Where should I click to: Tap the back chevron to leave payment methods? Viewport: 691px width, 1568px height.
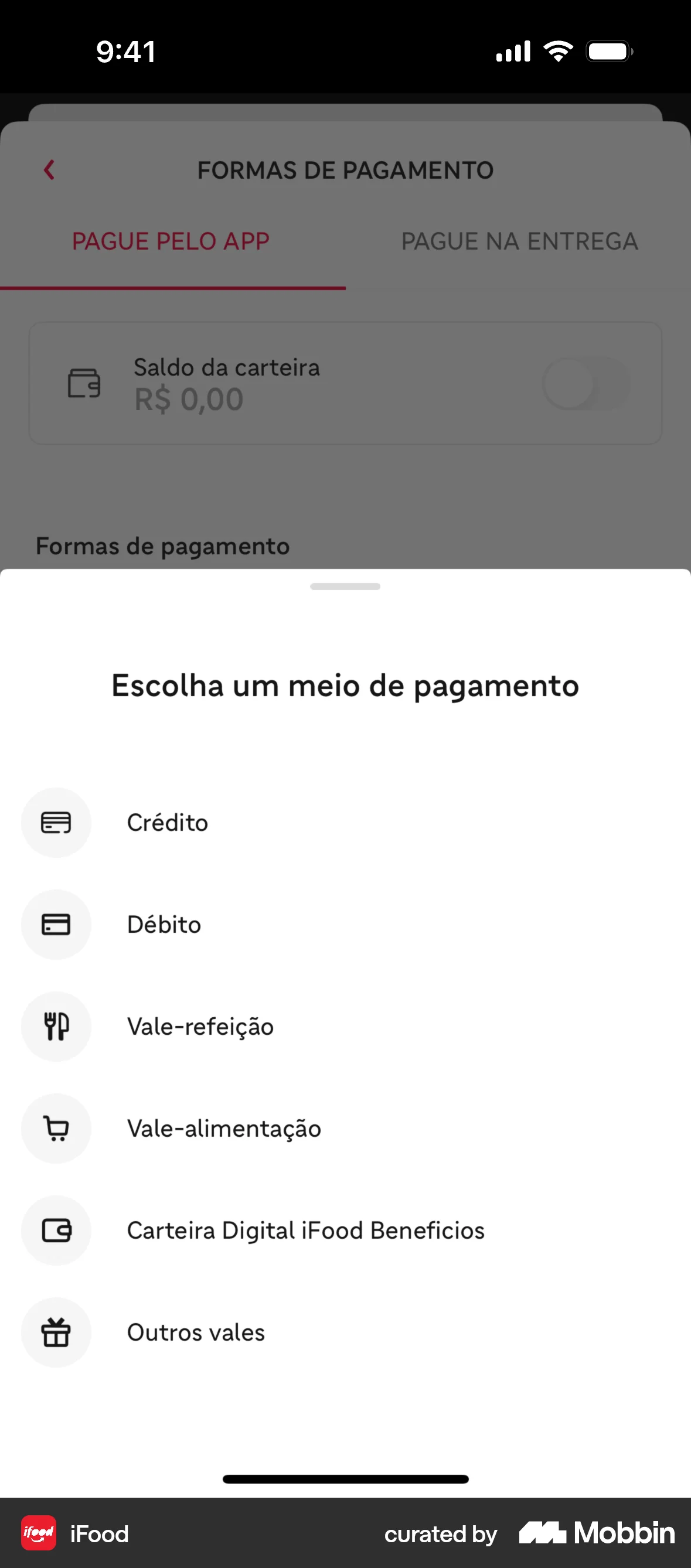49,170
